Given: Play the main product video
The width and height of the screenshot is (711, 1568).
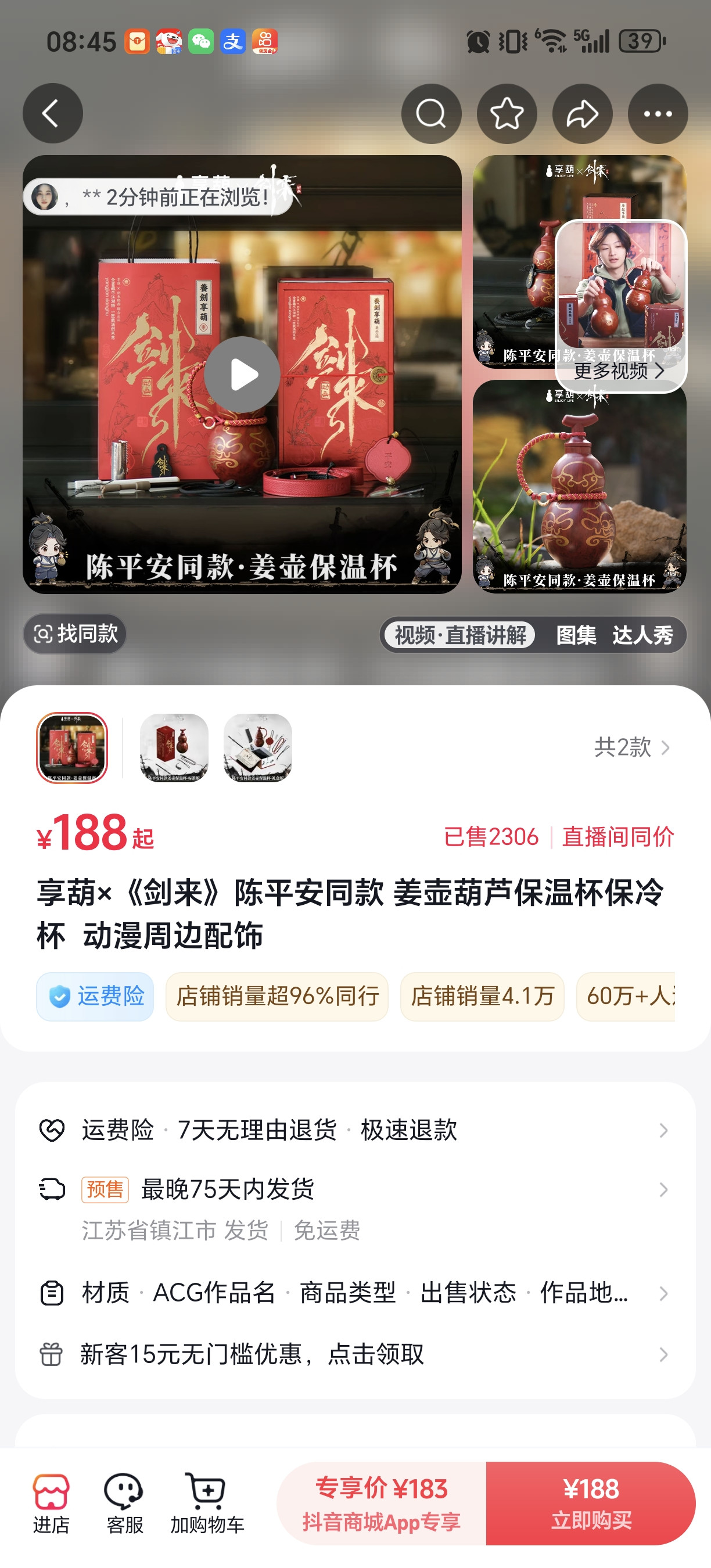Looking at the screenshot, I should 242,375.
